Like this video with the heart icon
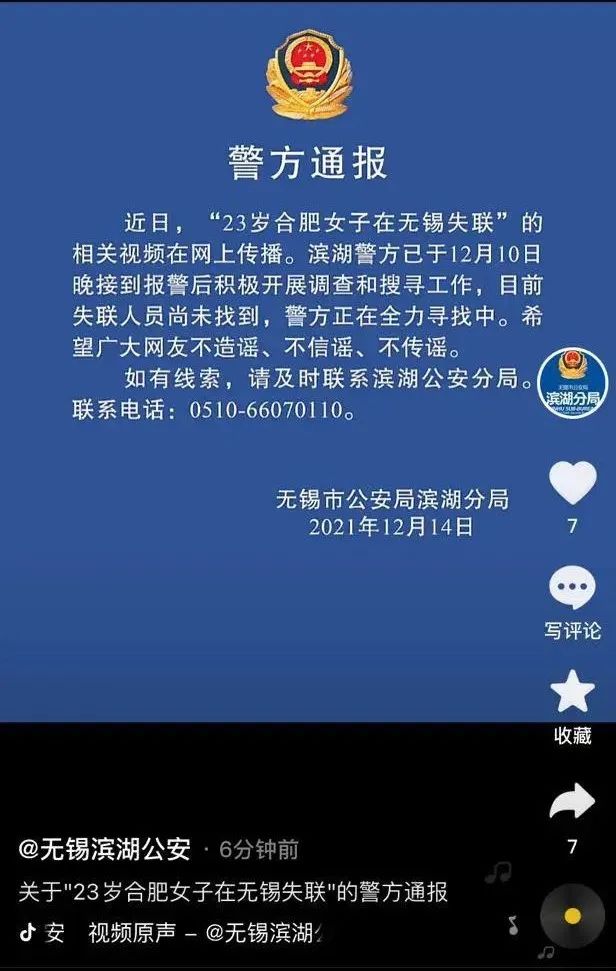 (x=572, y=483)
